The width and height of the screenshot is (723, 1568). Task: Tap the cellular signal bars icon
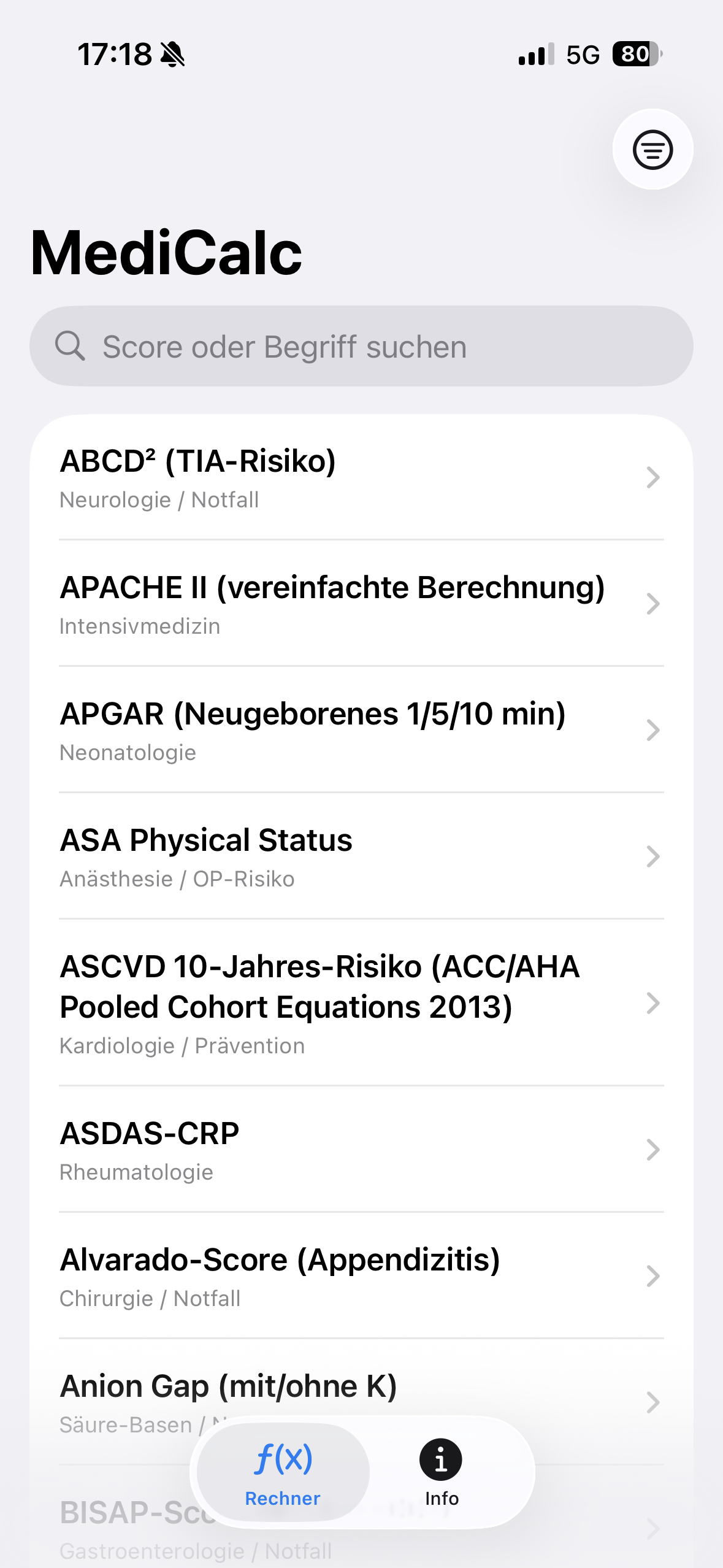[536, 55]
